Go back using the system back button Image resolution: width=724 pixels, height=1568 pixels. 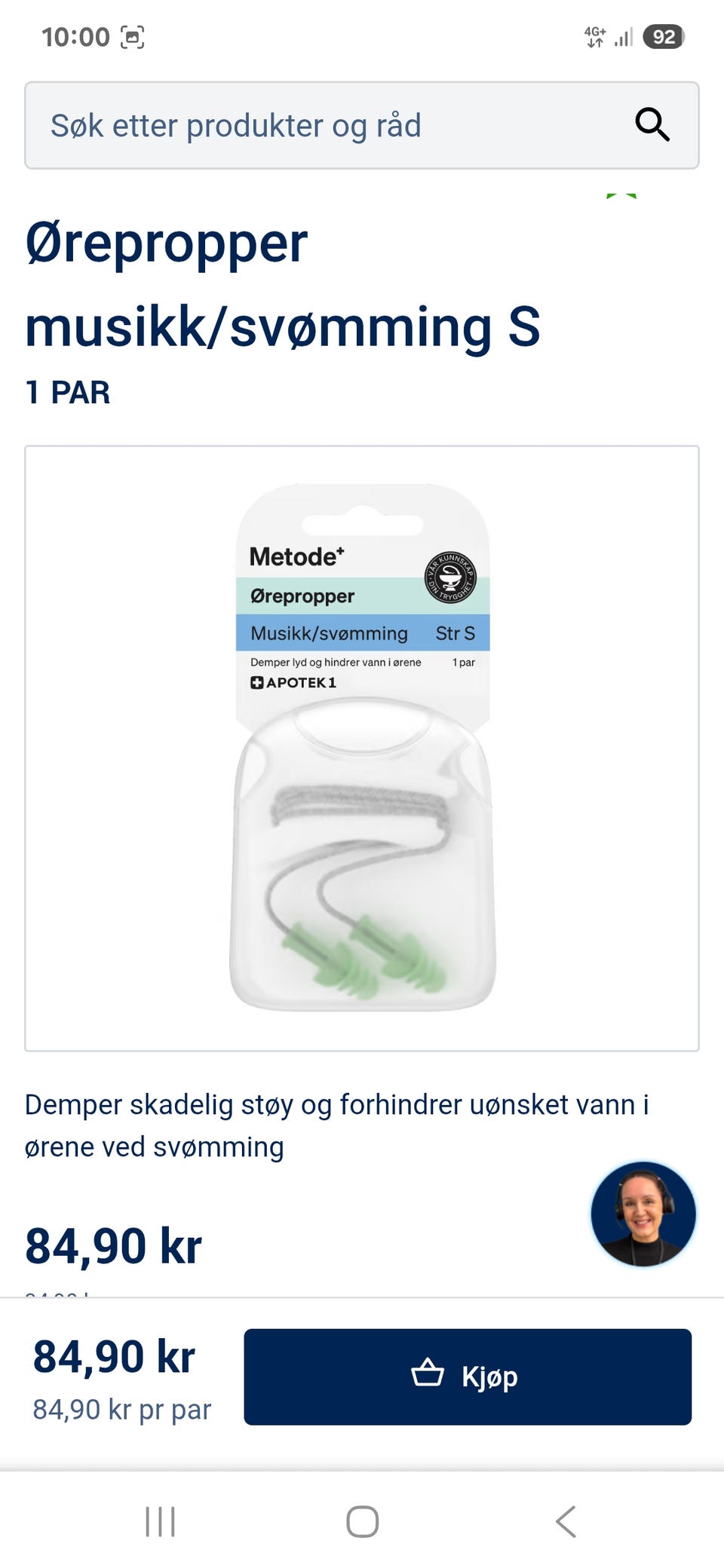click(x=566, y=1521)
